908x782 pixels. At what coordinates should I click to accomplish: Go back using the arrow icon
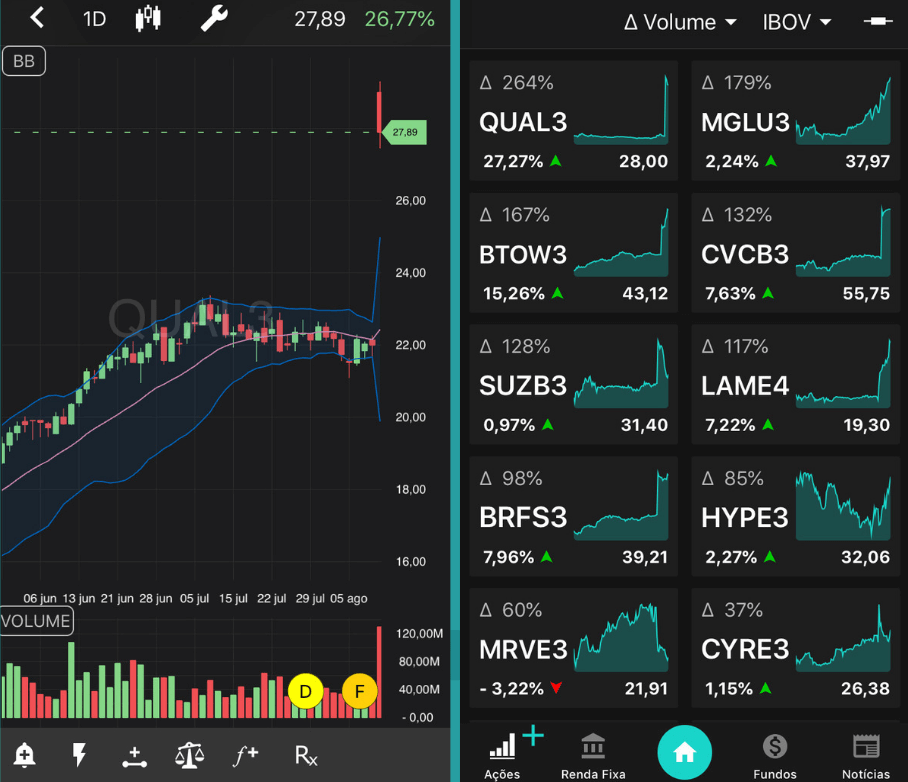[x=37, y=18]
